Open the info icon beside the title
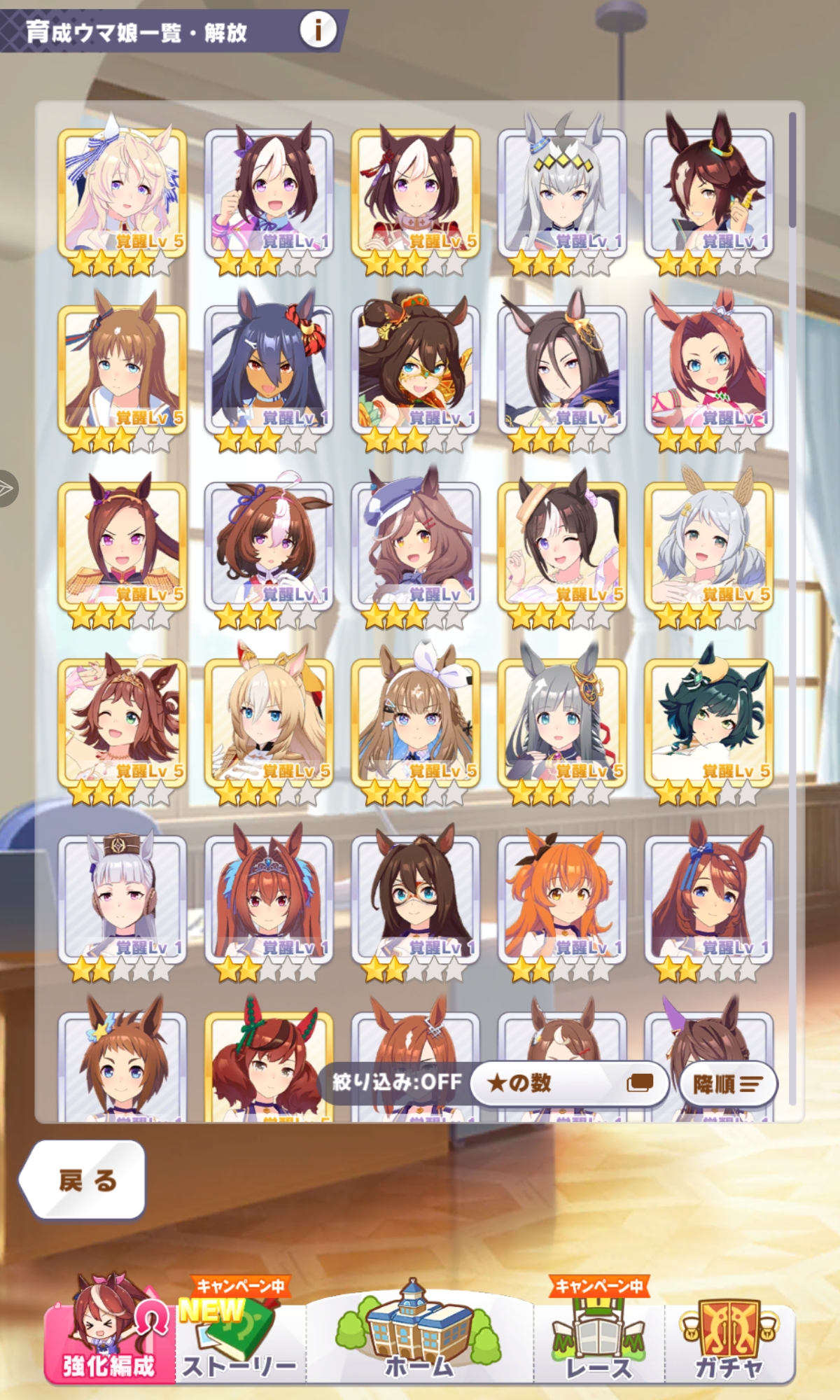 coord(318,30)
